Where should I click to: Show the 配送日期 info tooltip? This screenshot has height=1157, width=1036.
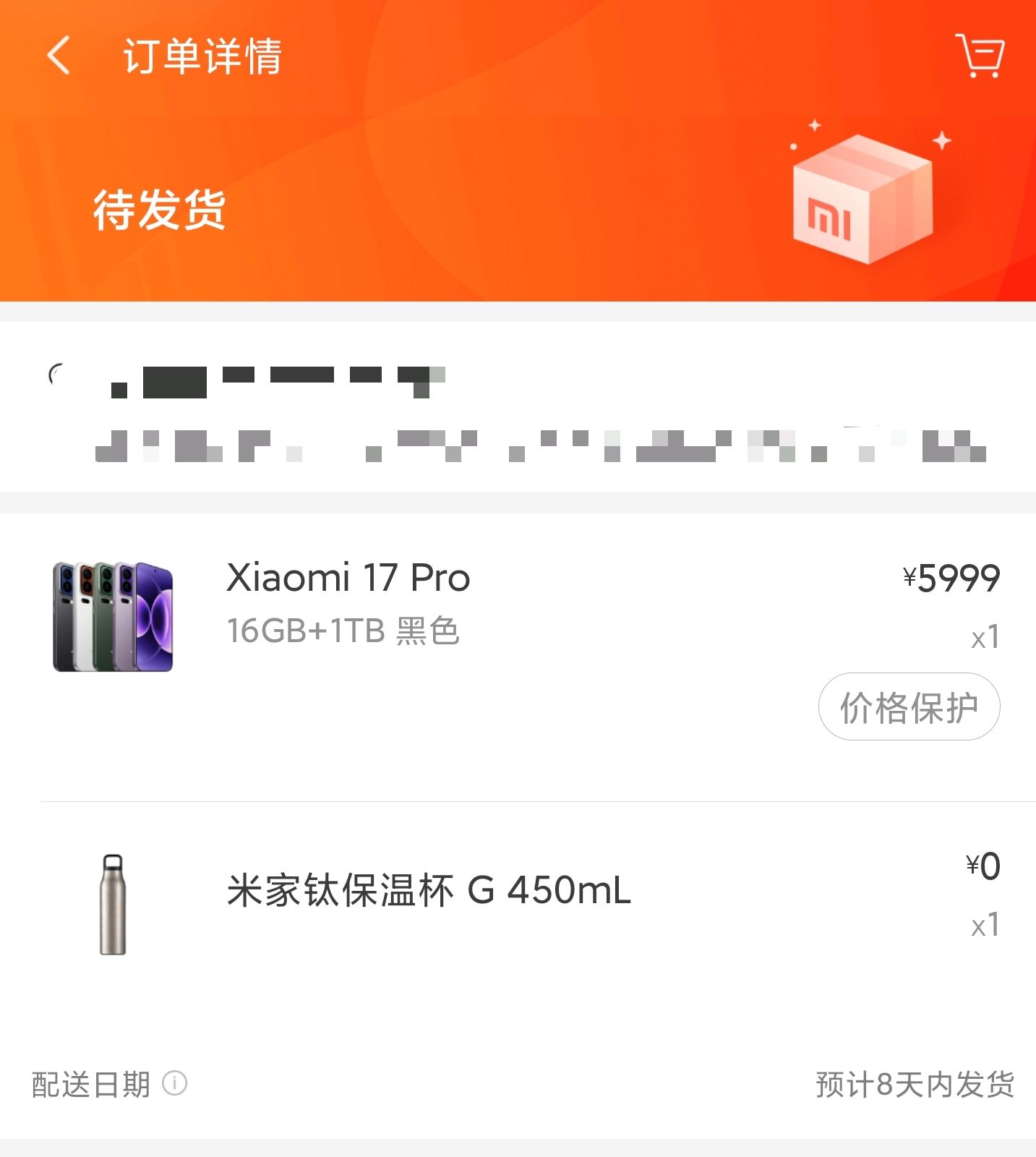[x=174, y=1083]
